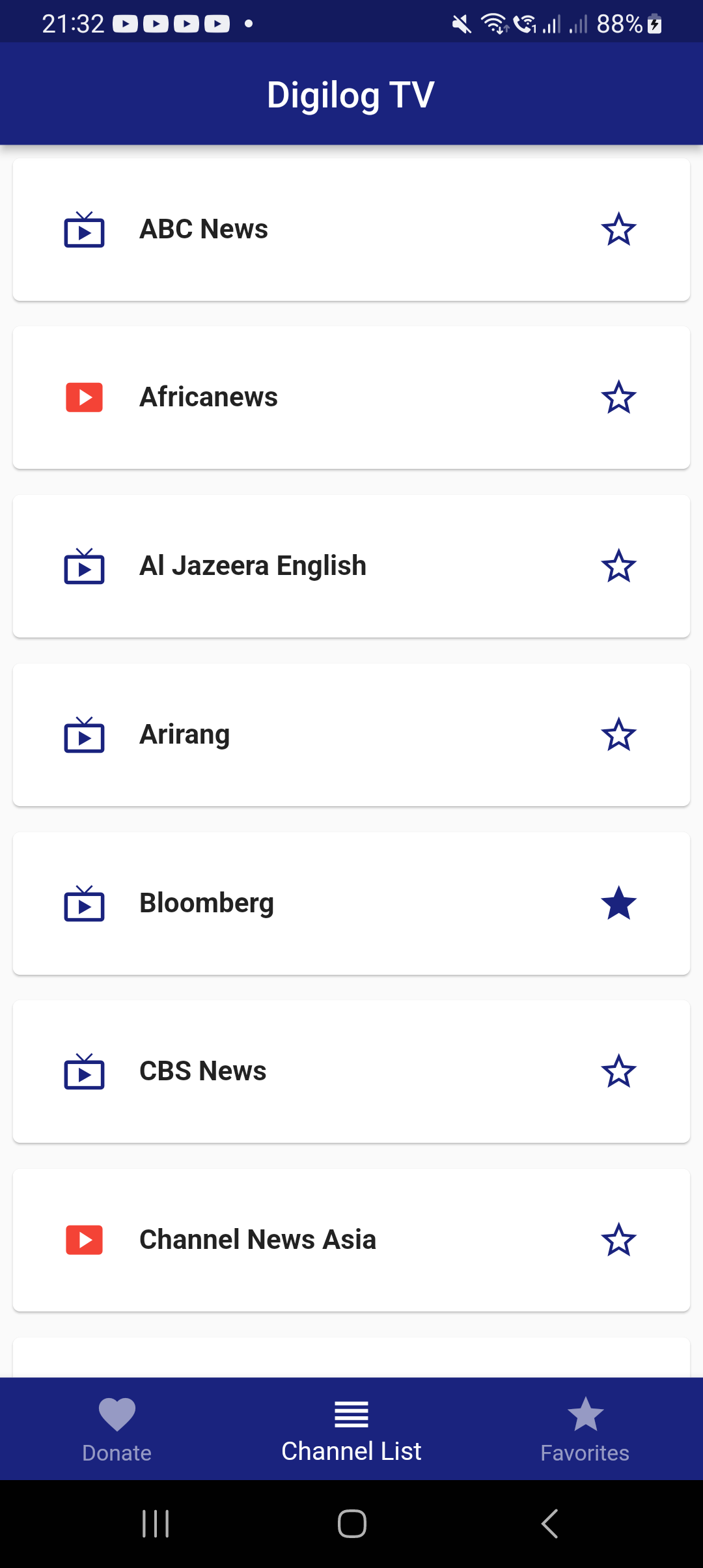Open the ABC News channel
The height and width of the screenshot is (1568, 703).
coord(204,229)
